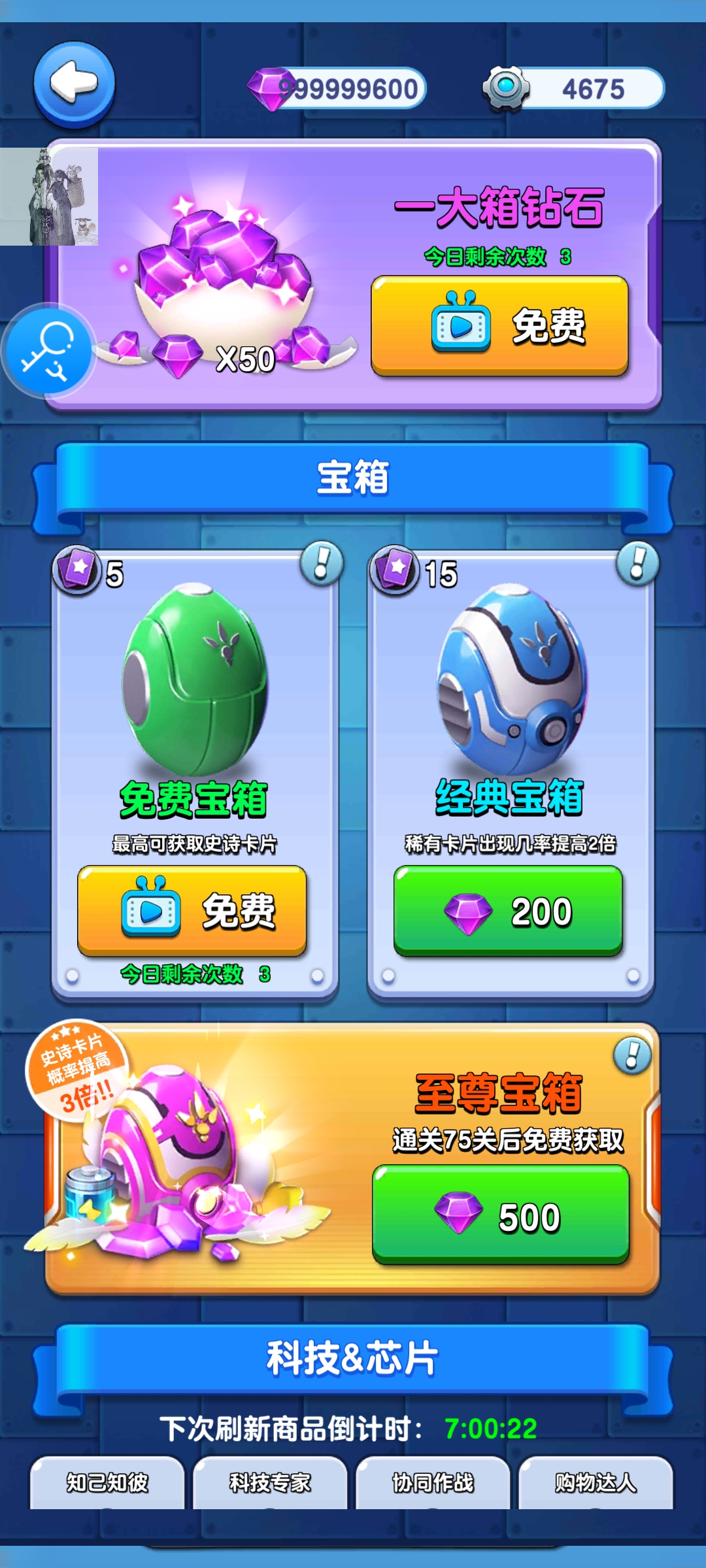This screenshot has height=1568, width=706.
Task: Switch to the 科技专家 tab
Action: (x=270, y=1482)
